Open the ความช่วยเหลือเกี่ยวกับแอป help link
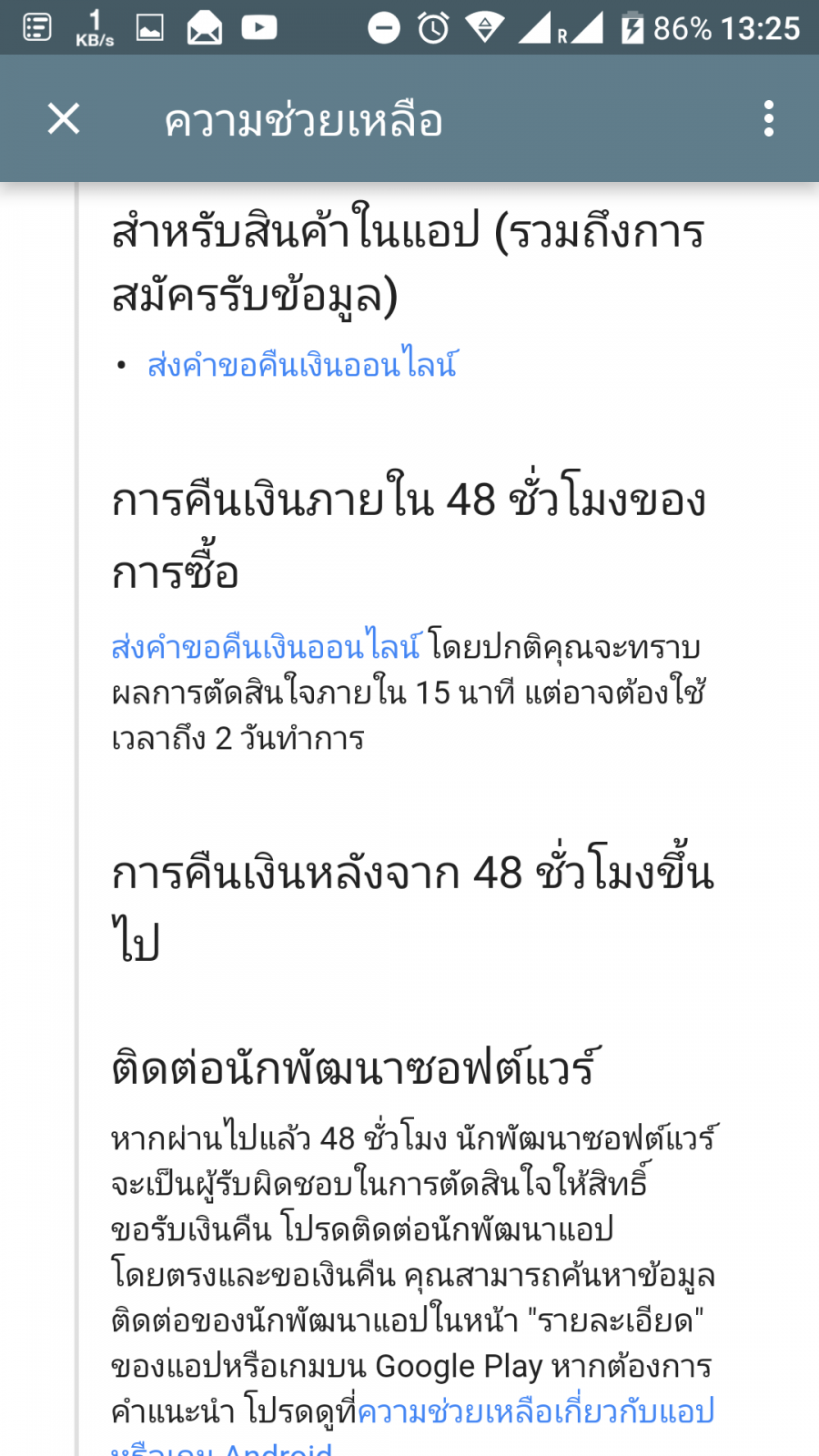This screenshot has width=819, height=1456. 535,1411
